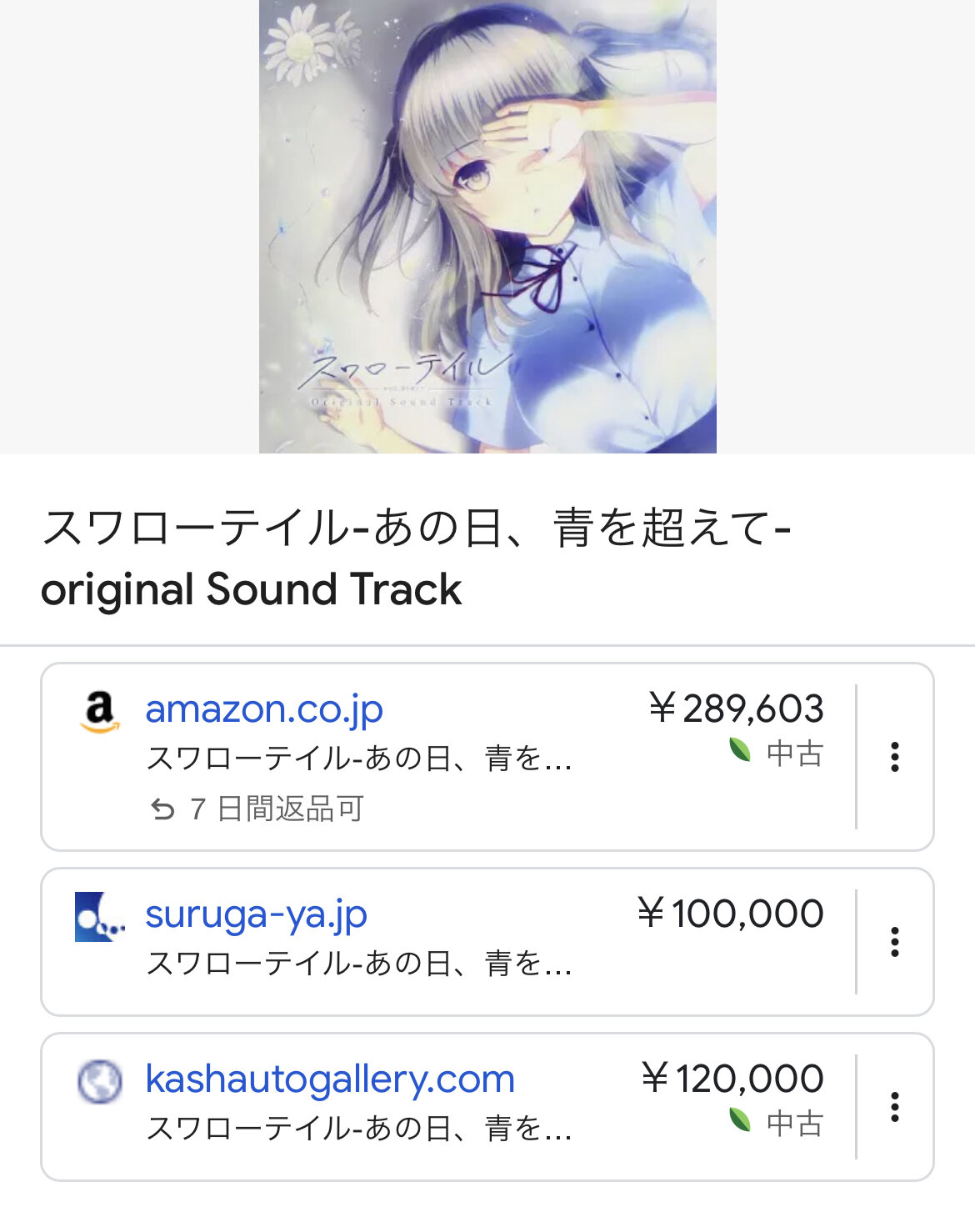Open the kashautogallery.com seller listing

[x=329, y=1079]
